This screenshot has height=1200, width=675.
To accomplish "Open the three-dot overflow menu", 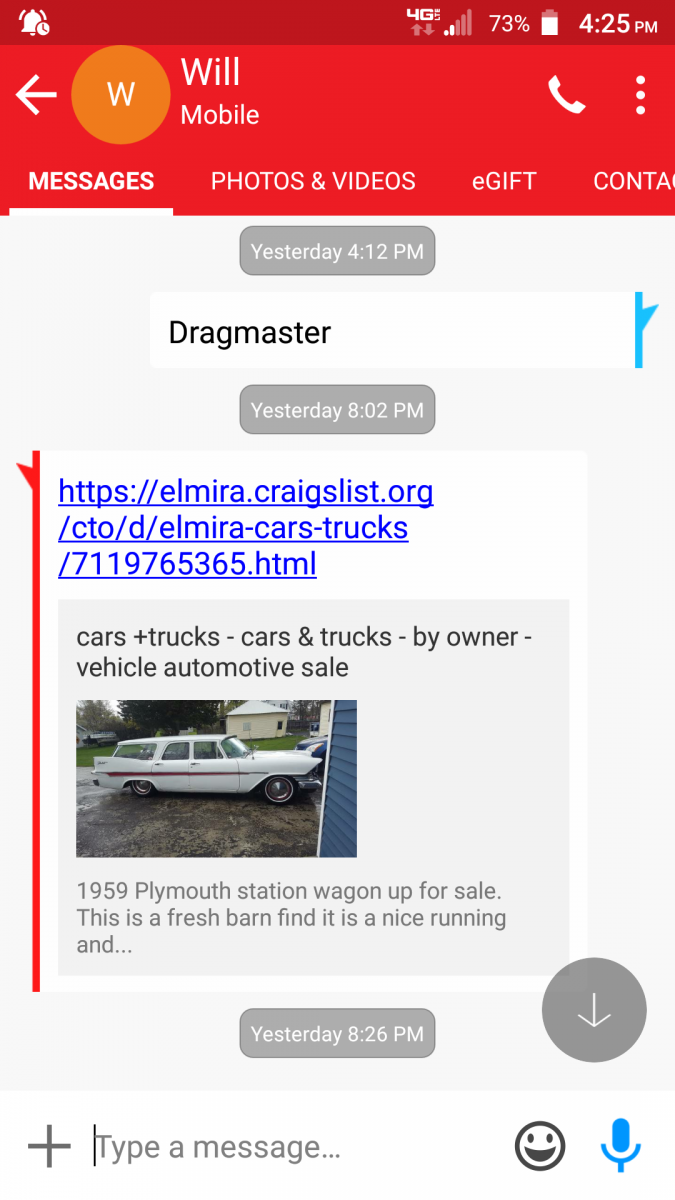I will [x=640, y=95].
